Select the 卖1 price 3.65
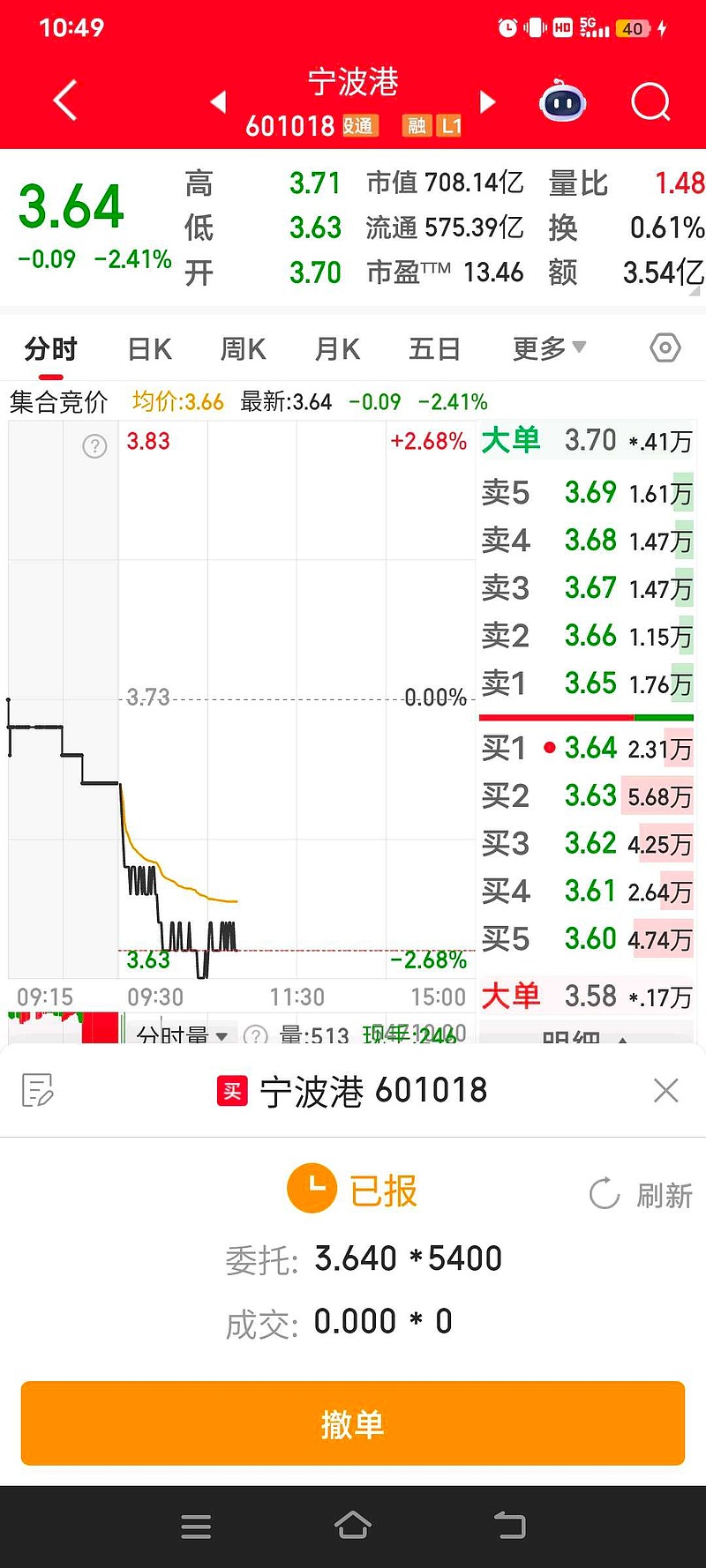706x1568 pixels. click(x=590, y=683)
